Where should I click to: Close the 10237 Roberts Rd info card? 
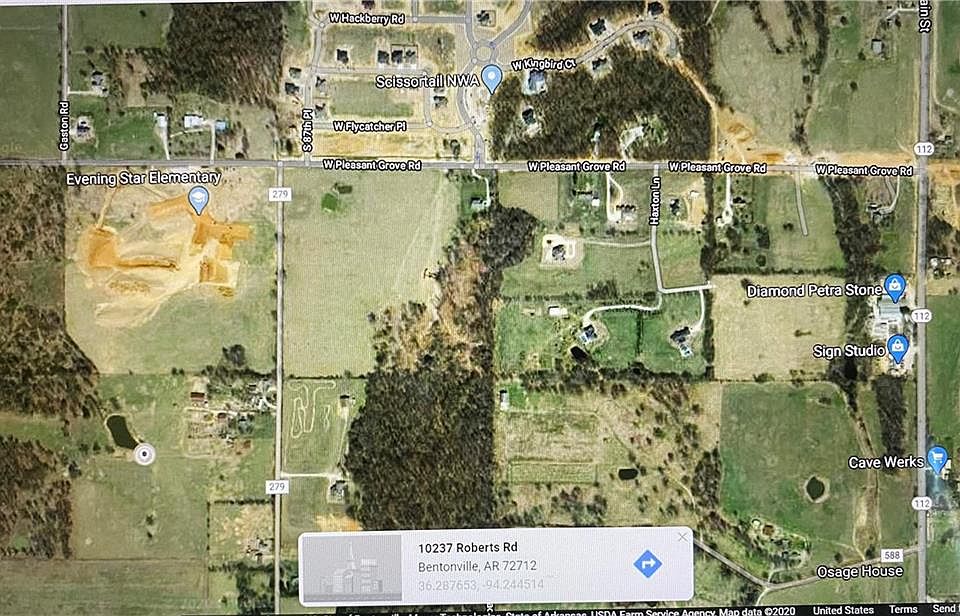point(682,537)
